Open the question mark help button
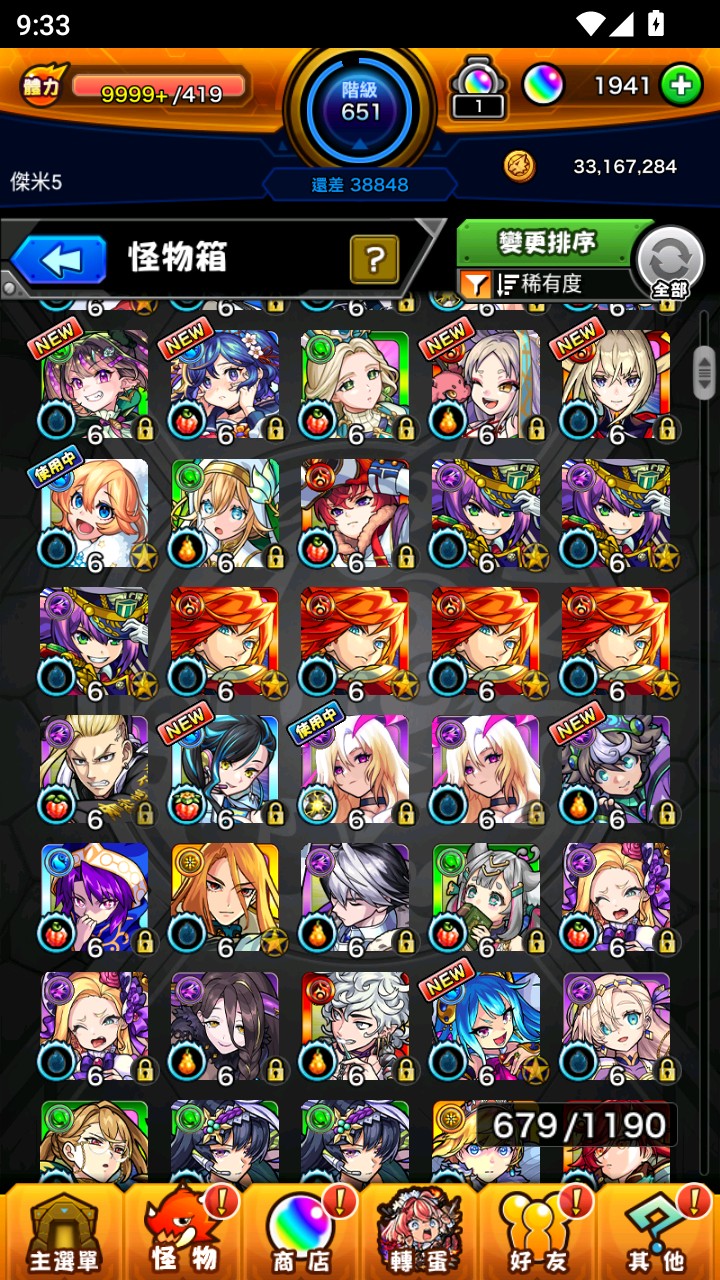Image resolution: width=720 pixels, height=1280 pixels. pyautogui.click(x=374, y=260)
